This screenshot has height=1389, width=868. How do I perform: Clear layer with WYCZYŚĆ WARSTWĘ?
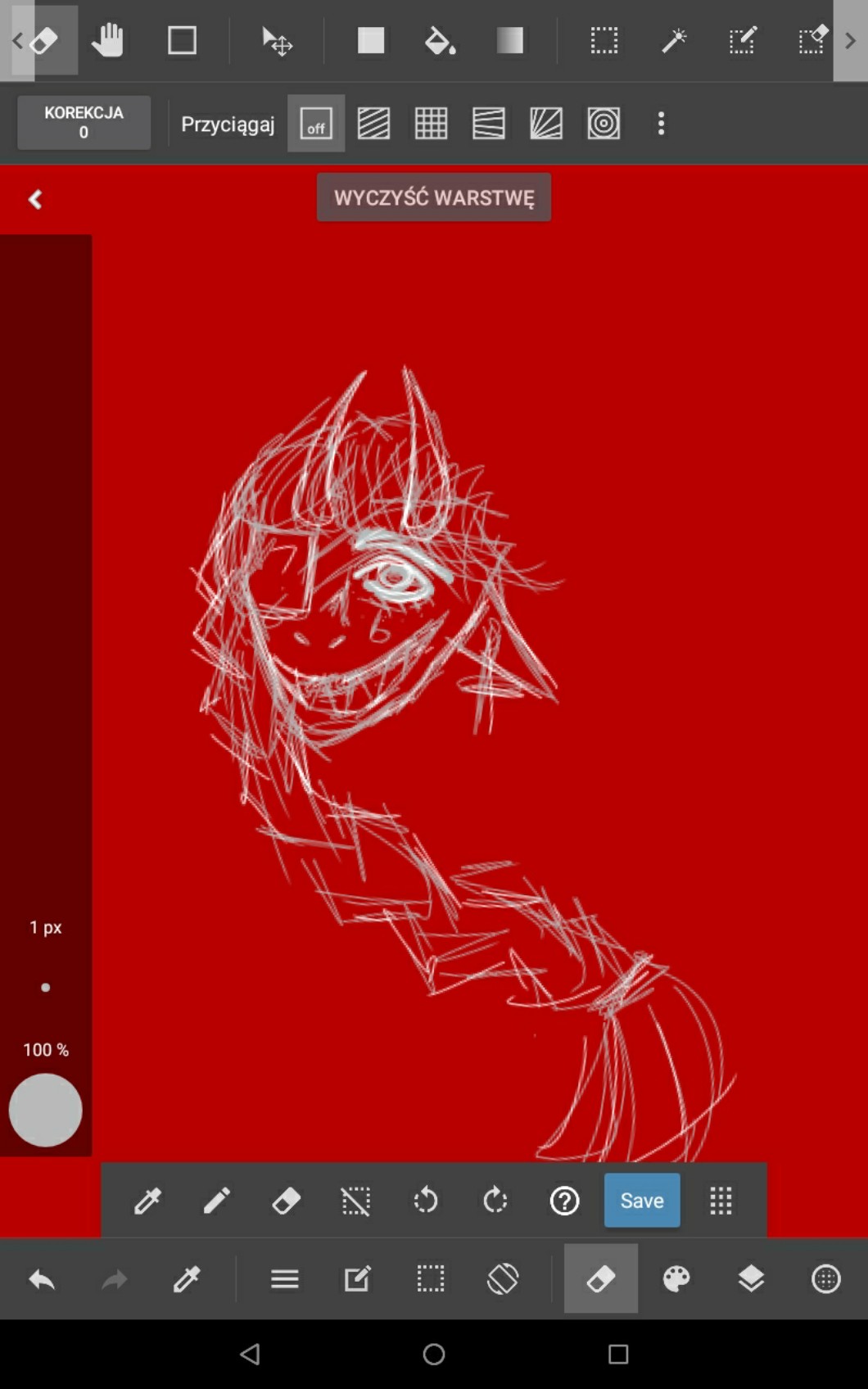(x=434, y=197)
